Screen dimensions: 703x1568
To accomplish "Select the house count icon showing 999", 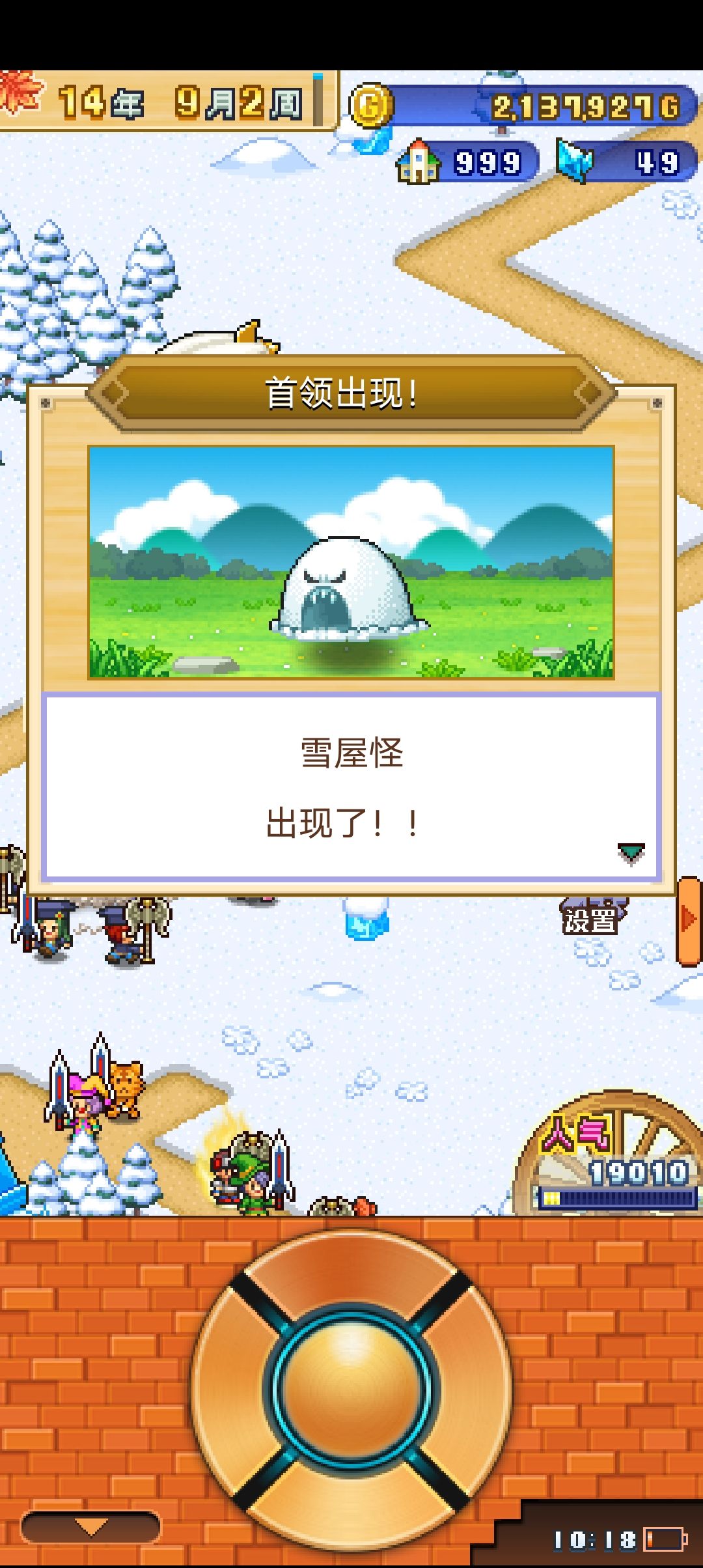I will [419, 161].
